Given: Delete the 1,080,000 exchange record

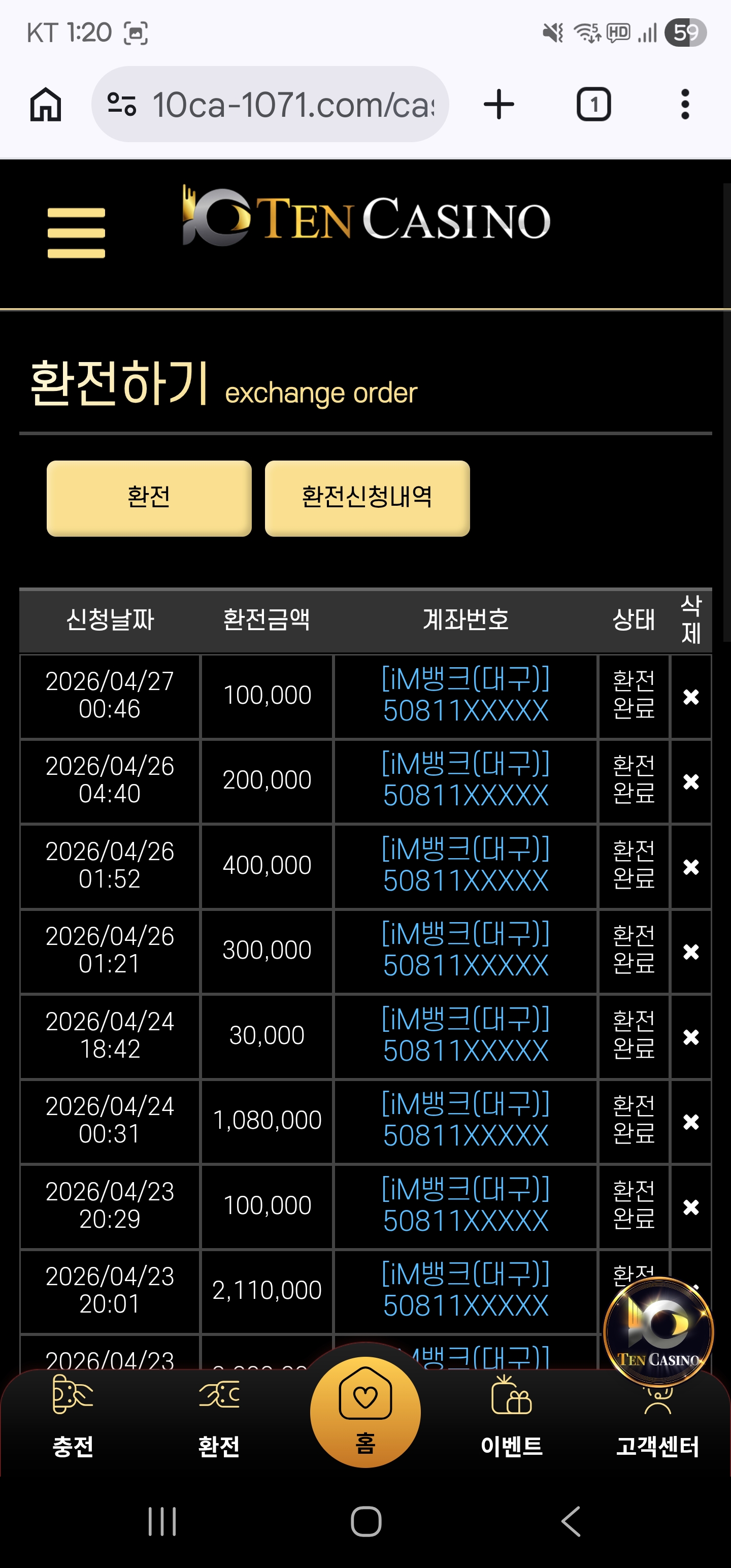Looking at the screenshot, I should point(690,1122).
